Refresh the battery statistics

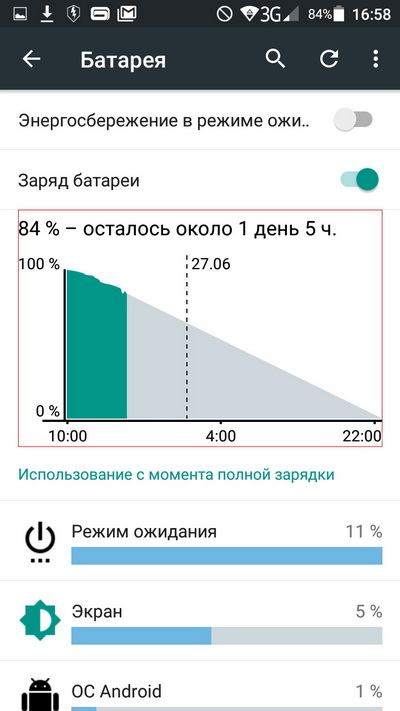pos(329,59)
